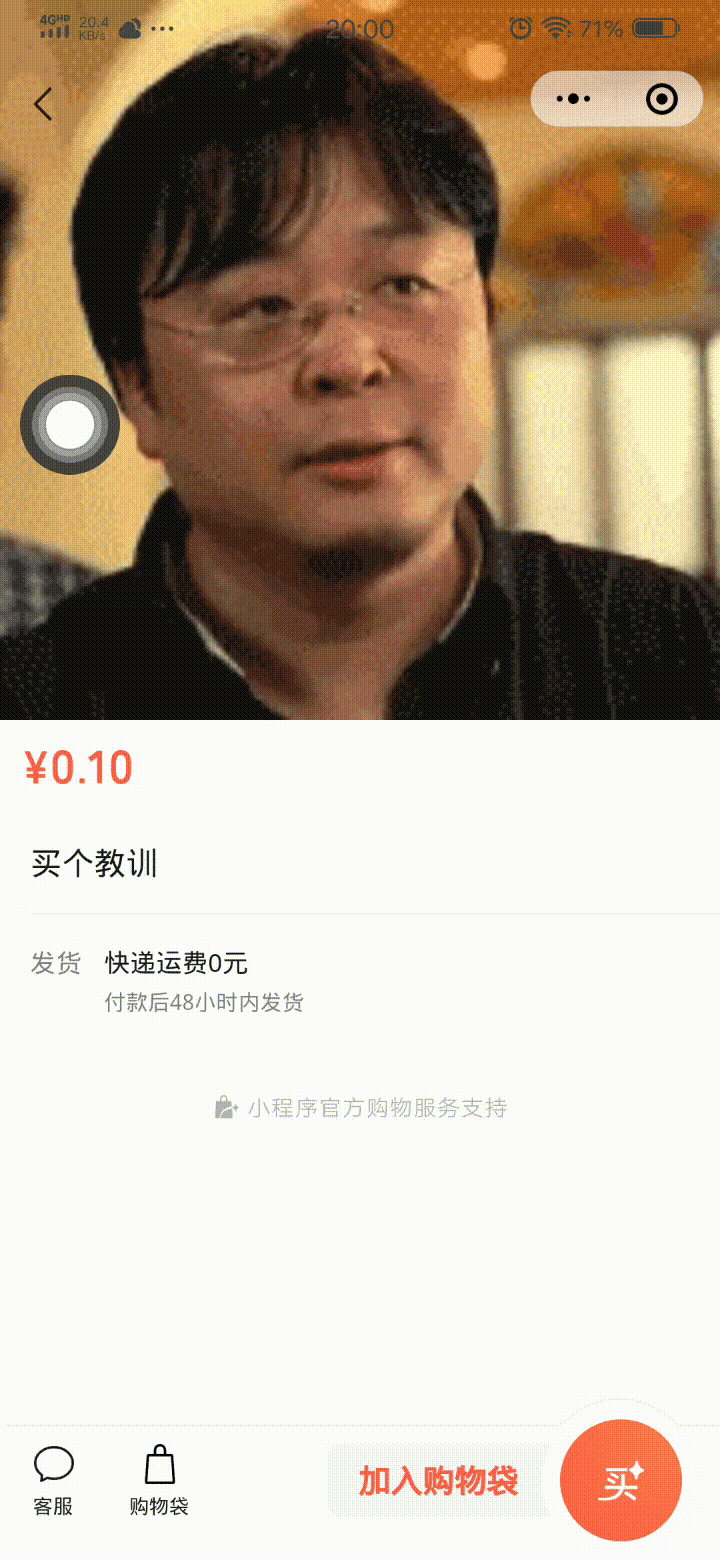The image size is (720, 1560).
Task: Tap the shopping bag icon beside service text
Action: pyautogui.click(x=227, y=1107)
